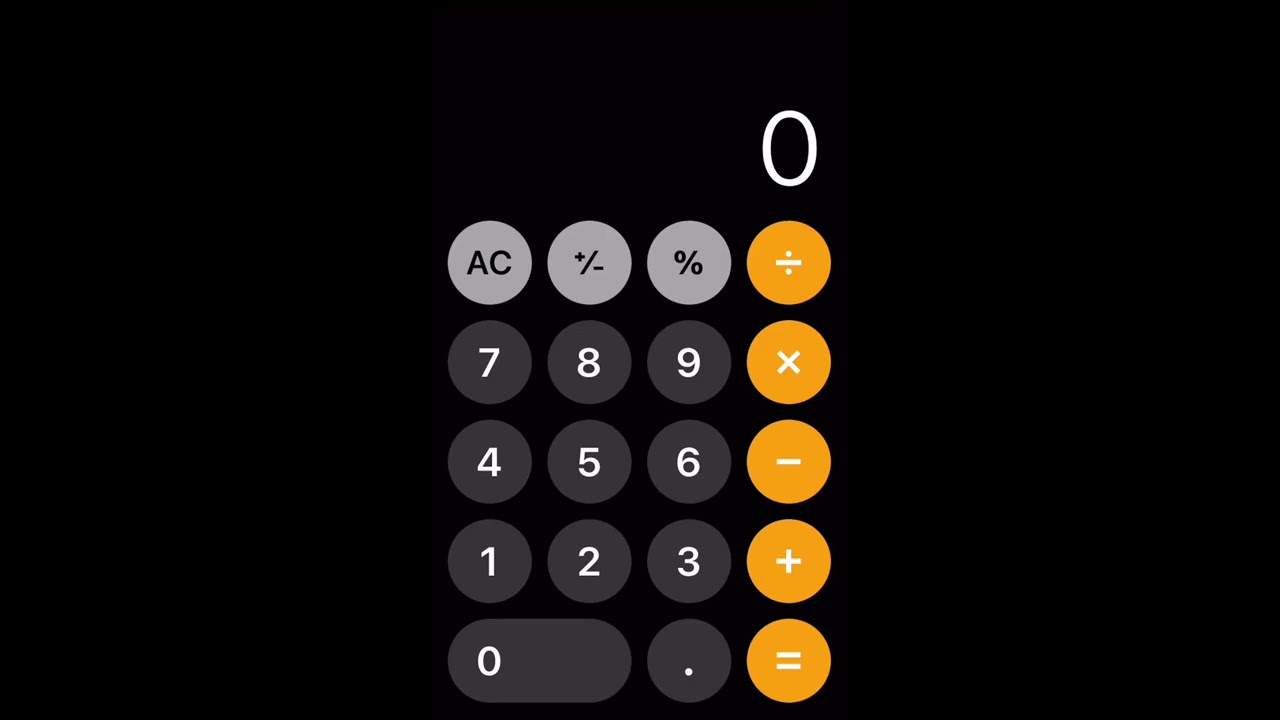Choose the multiply operator
The height and width of the screenshot is (720, 1280).
tap(788, 362)
